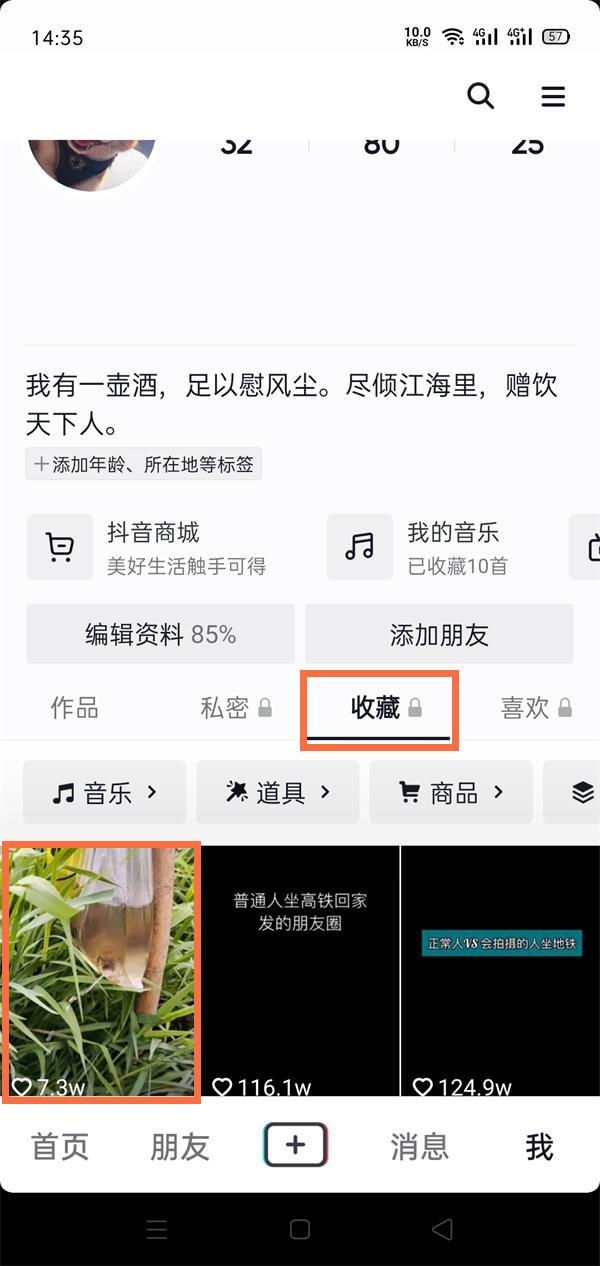
Task: Open the 普通人坐高铁回家 video
Action: [300, 970]
